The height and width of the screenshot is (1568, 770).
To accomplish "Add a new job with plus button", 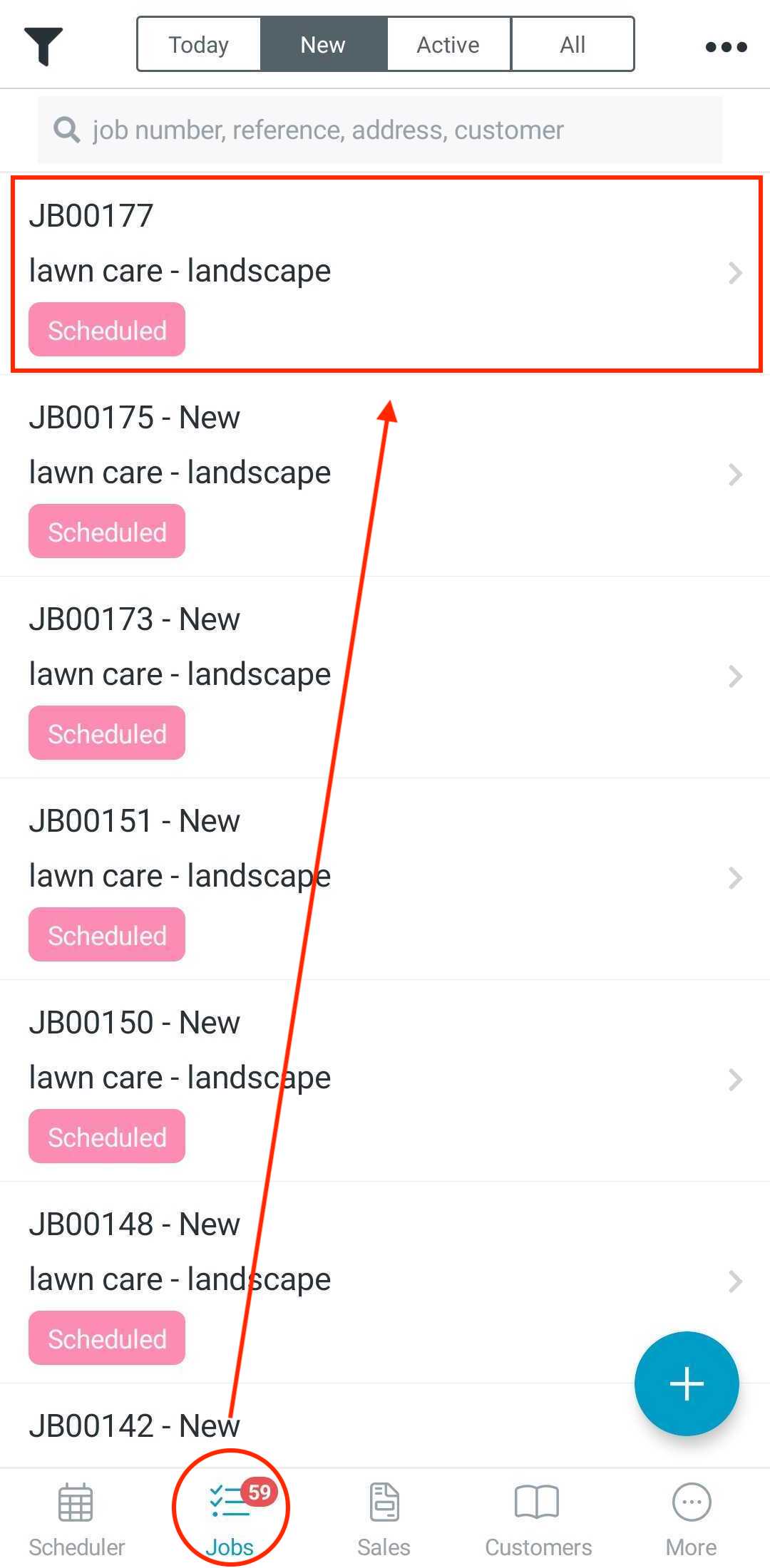I will point(687,1383).
